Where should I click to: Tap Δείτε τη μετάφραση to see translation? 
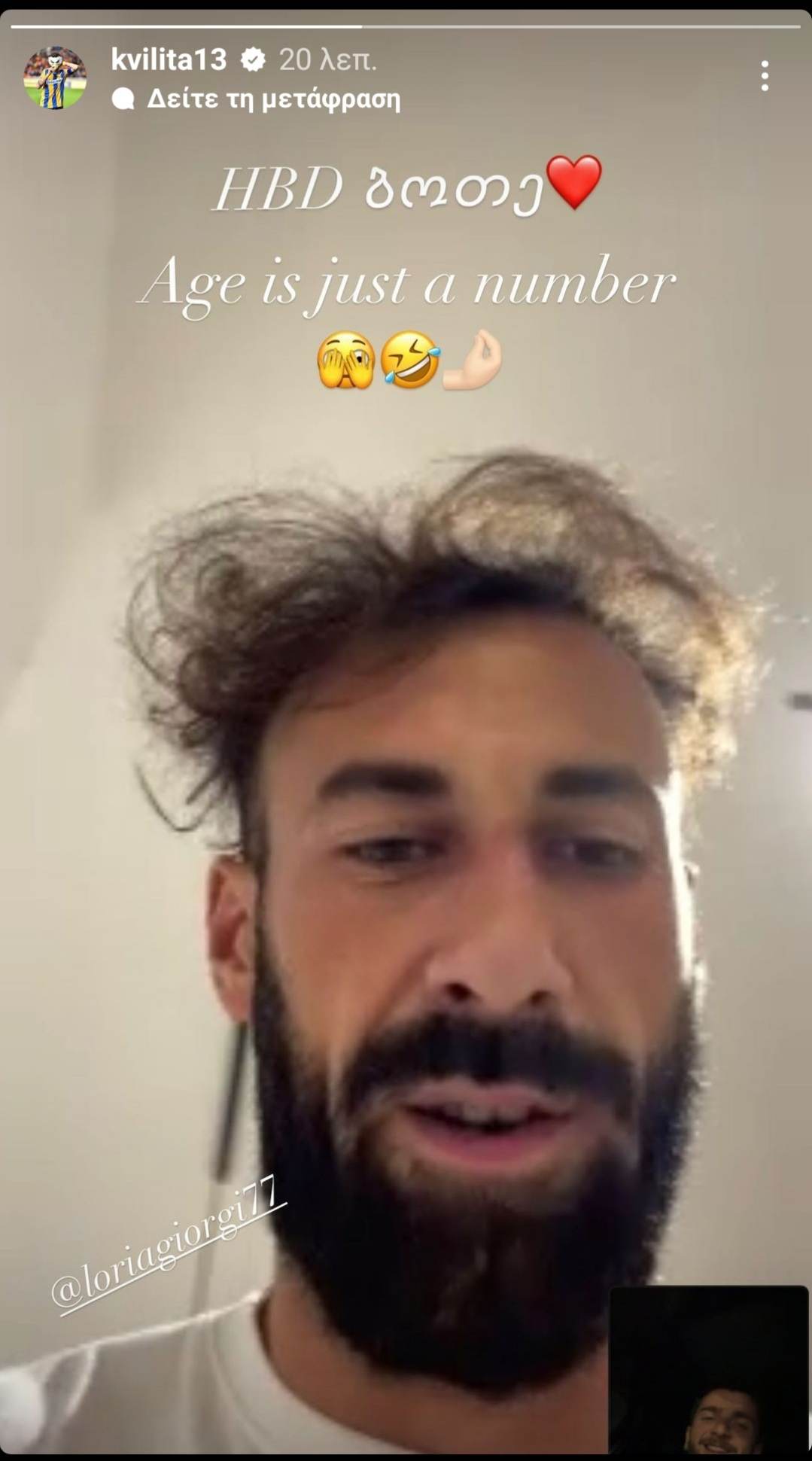tap(272, 99)
